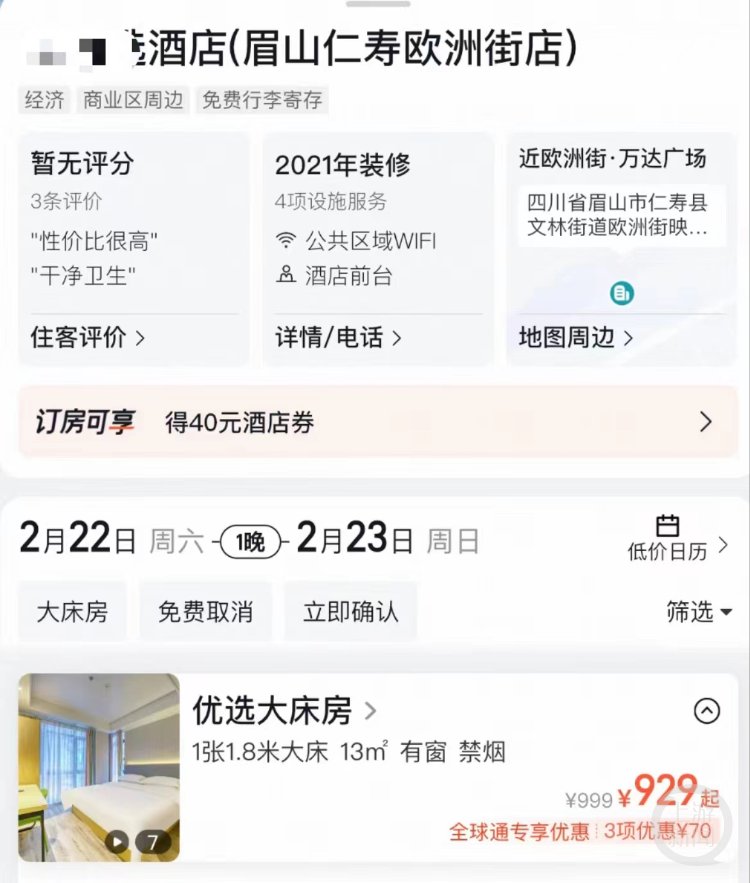Open 详情/电话 hotel details

[x=338, y=338]
